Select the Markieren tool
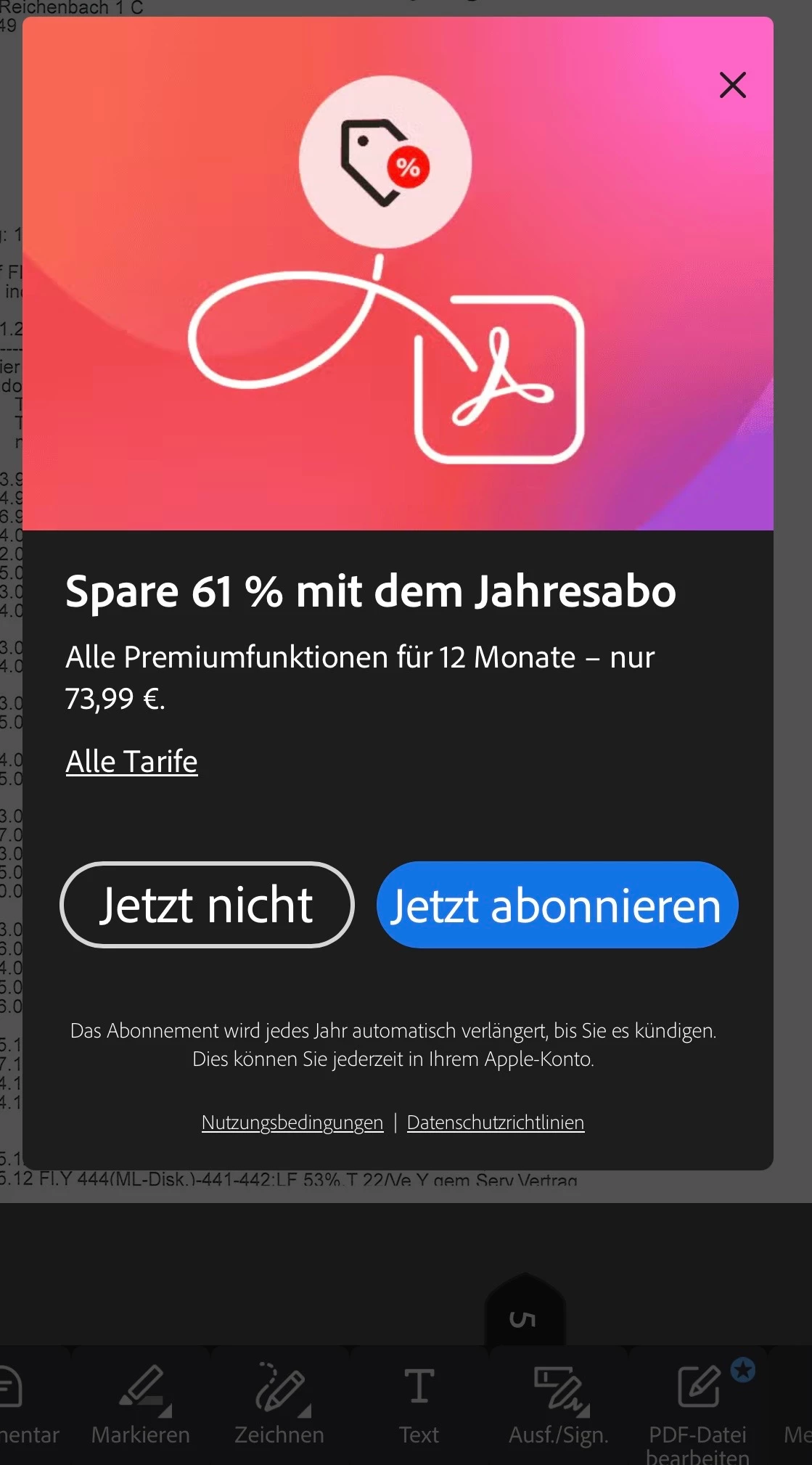The width and height of the screenshot is (812, 1465). [x=141, y=1404]
